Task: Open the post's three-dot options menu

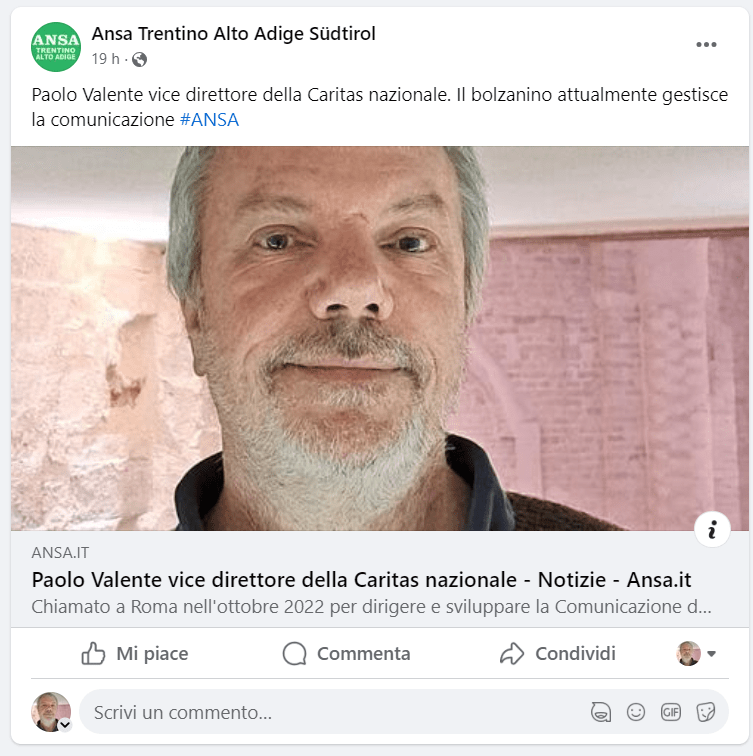Action: coord(706,45)
